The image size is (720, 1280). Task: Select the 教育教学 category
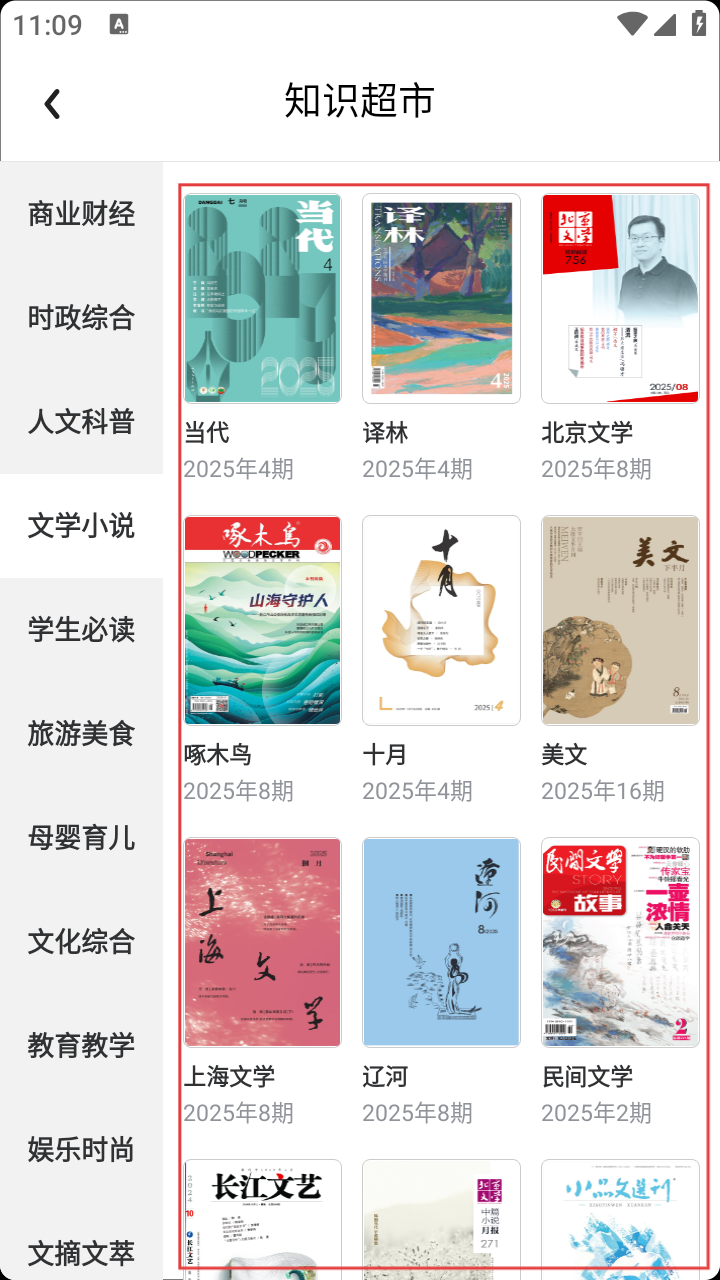pyautogui.click(x=81, y=1046)
